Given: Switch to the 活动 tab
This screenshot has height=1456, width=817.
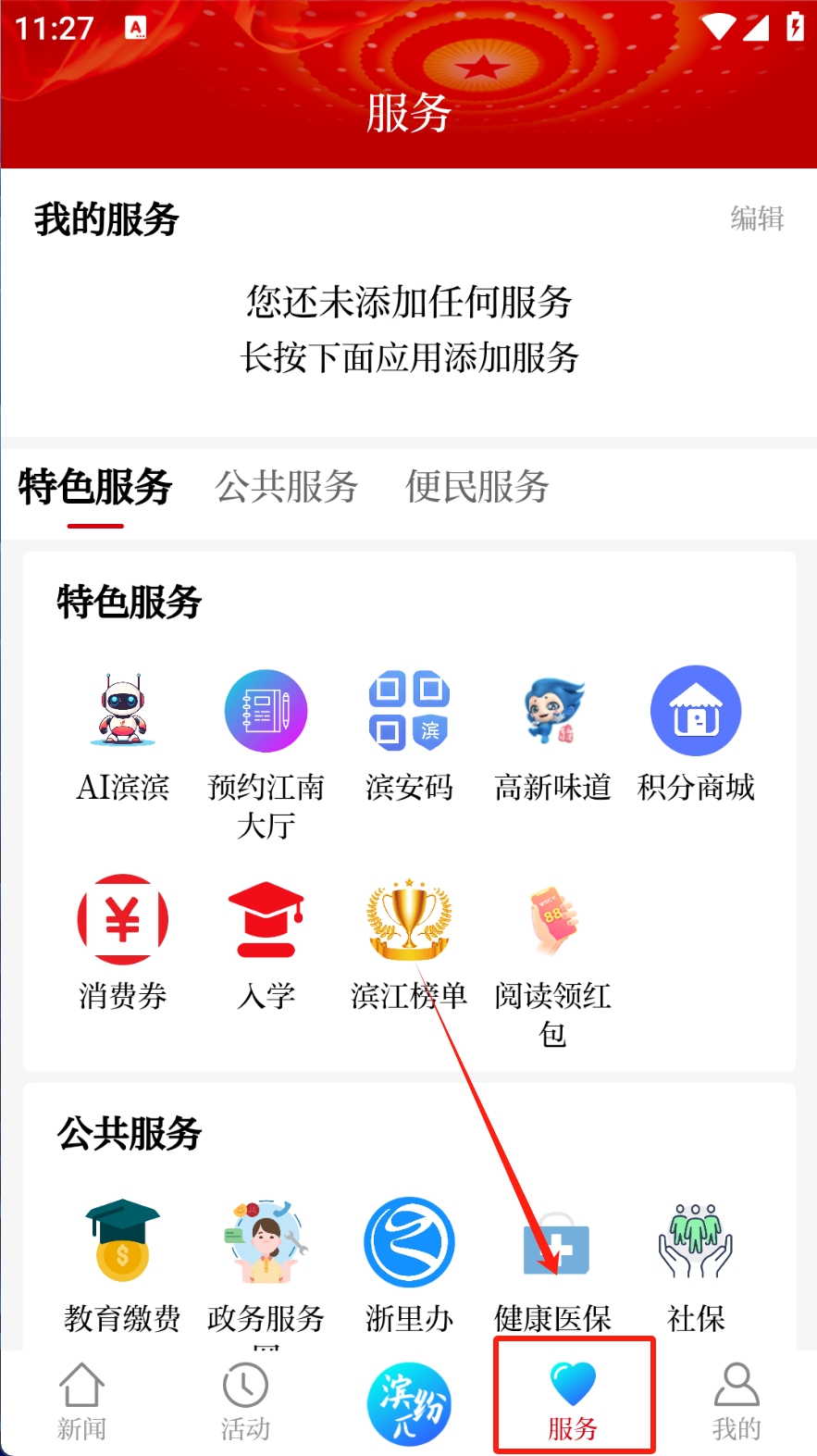Looking at the screenshot, I should 245,1401.
